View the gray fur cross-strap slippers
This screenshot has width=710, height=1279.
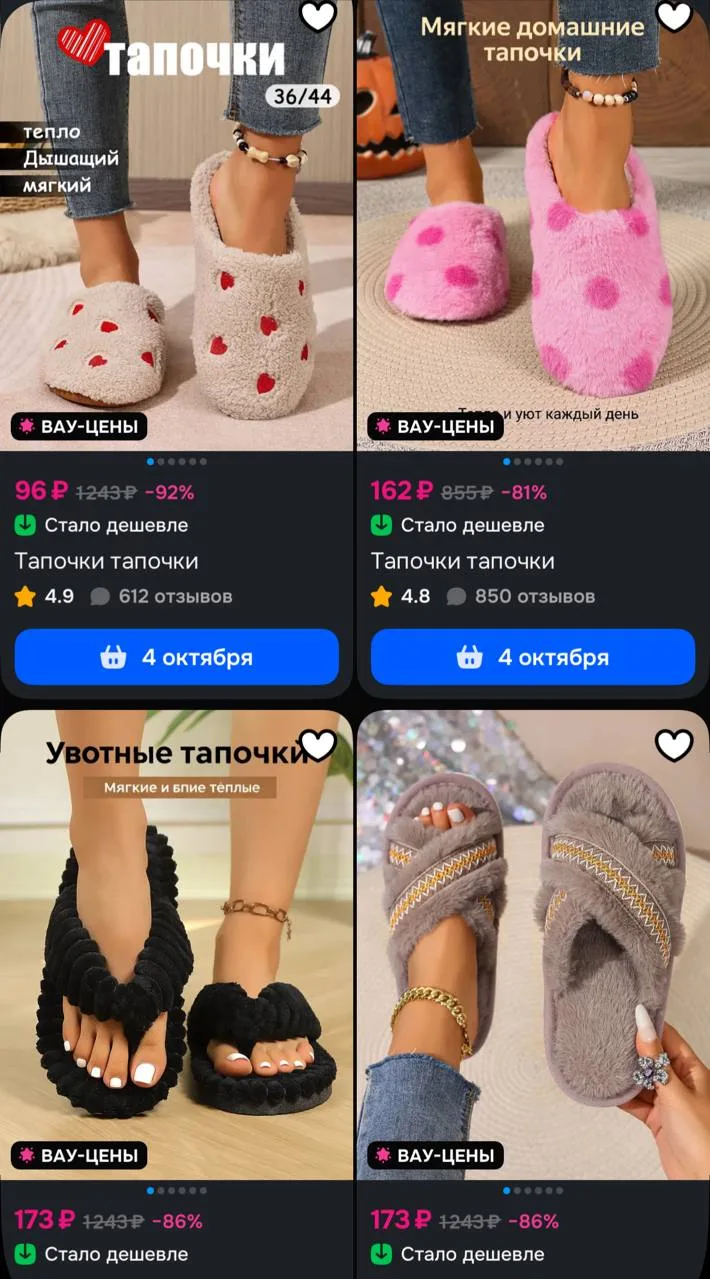point(533,945)
